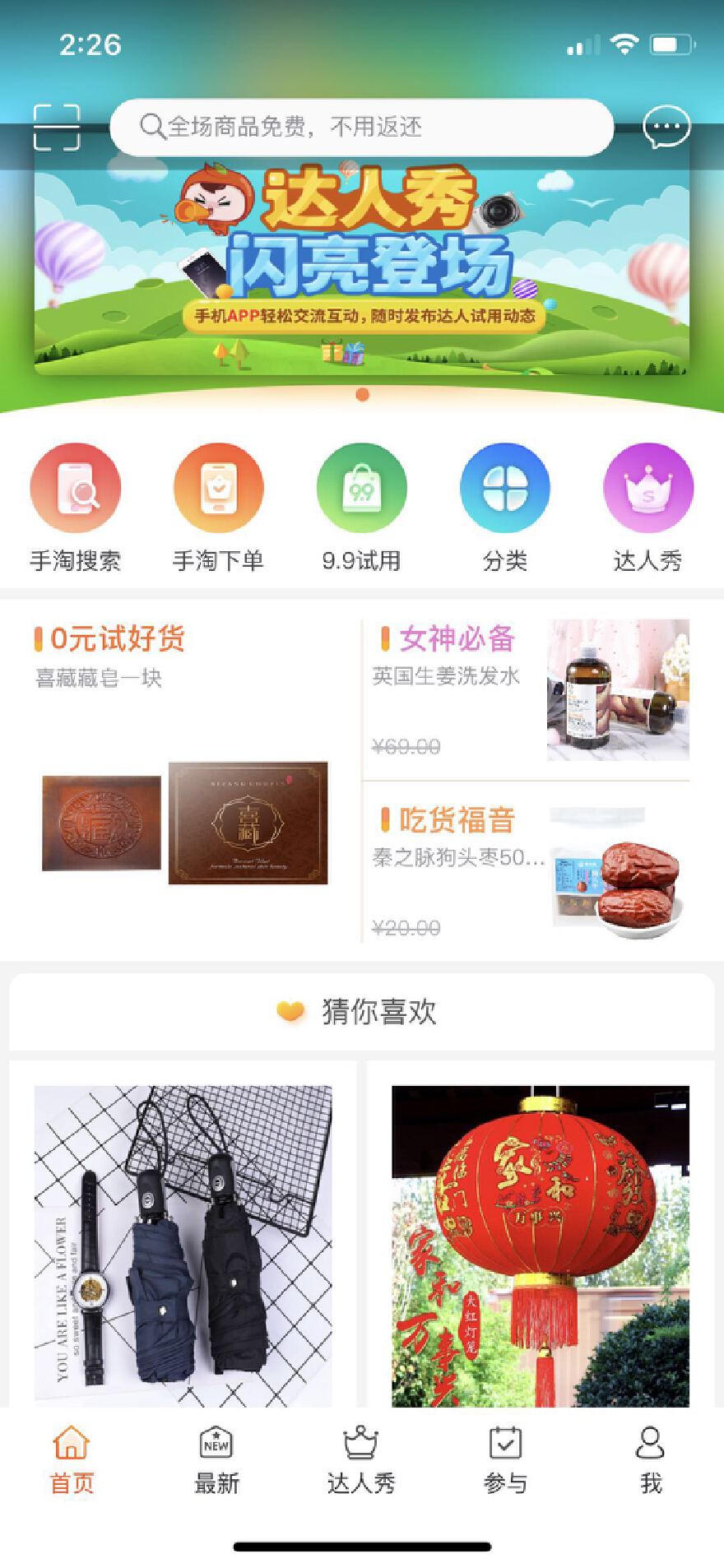Viewport: 724px width, 1568px height.
Task: Switch to the 首页 home tab
Action: [x=72, y=1461]
